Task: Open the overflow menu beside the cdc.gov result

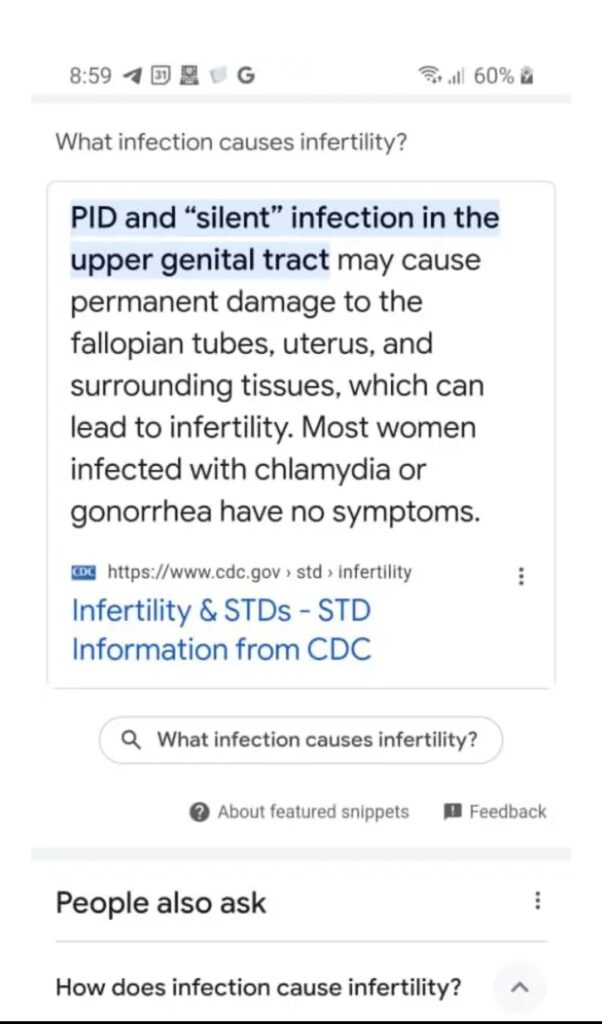Action: [x=520, y=576]
